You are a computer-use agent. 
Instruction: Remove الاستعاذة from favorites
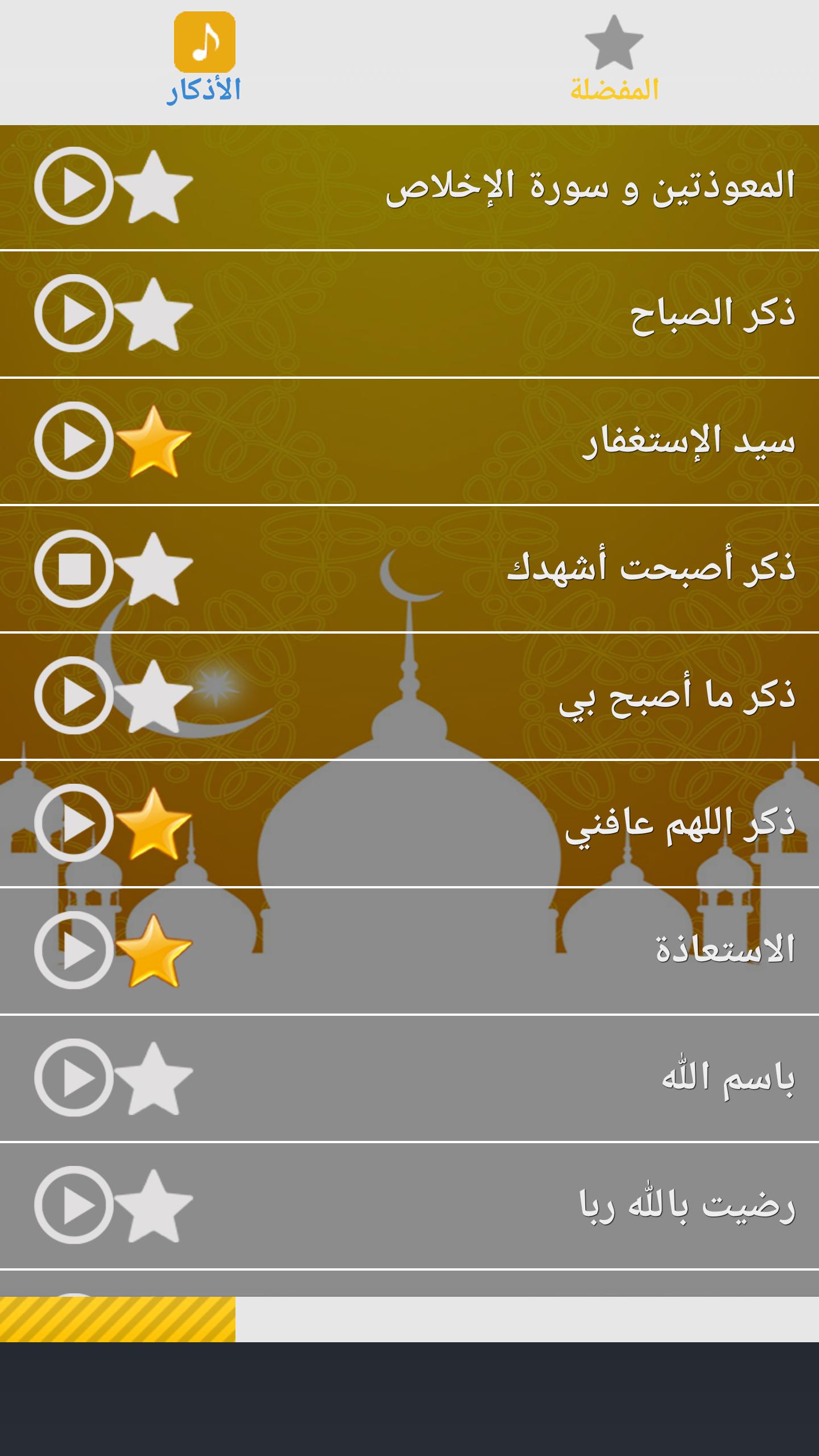point(154,950)
